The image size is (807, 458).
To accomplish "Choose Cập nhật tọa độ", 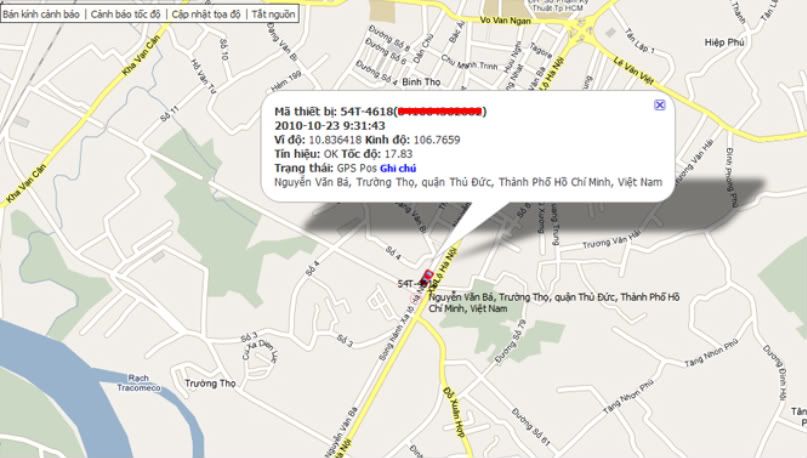I will 206,15.
